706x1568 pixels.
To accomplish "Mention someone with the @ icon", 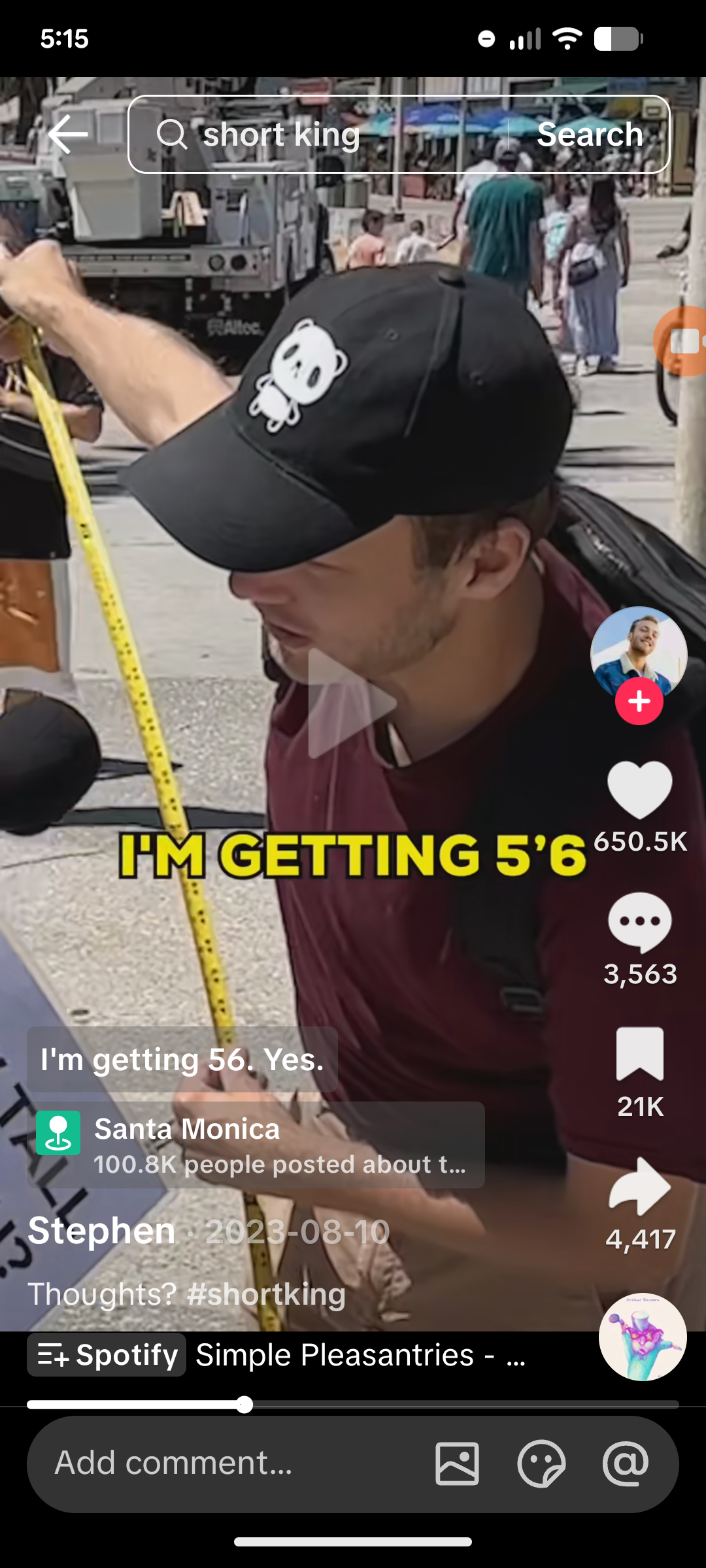I will pos(626,1463).
